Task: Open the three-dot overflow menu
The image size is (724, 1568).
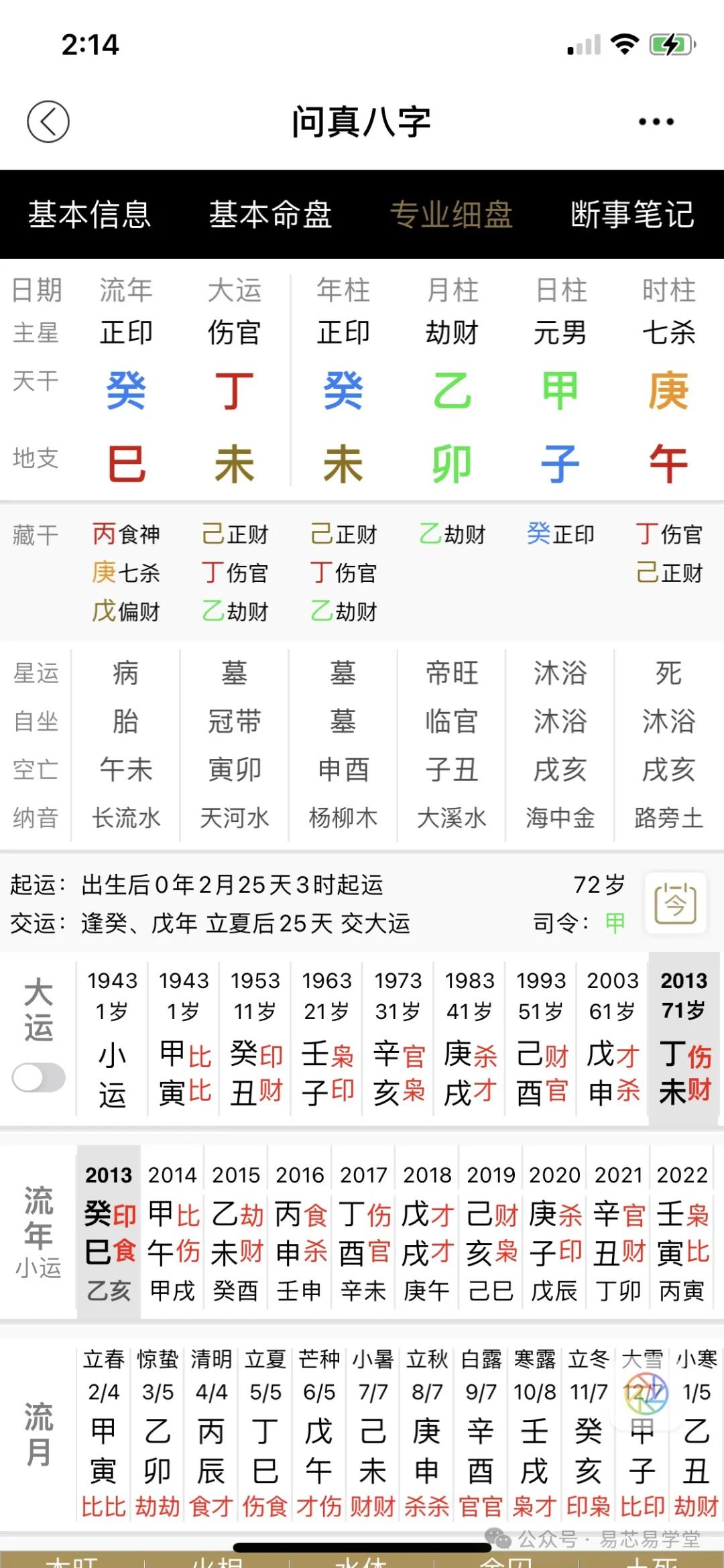Action: pos(656,122)
